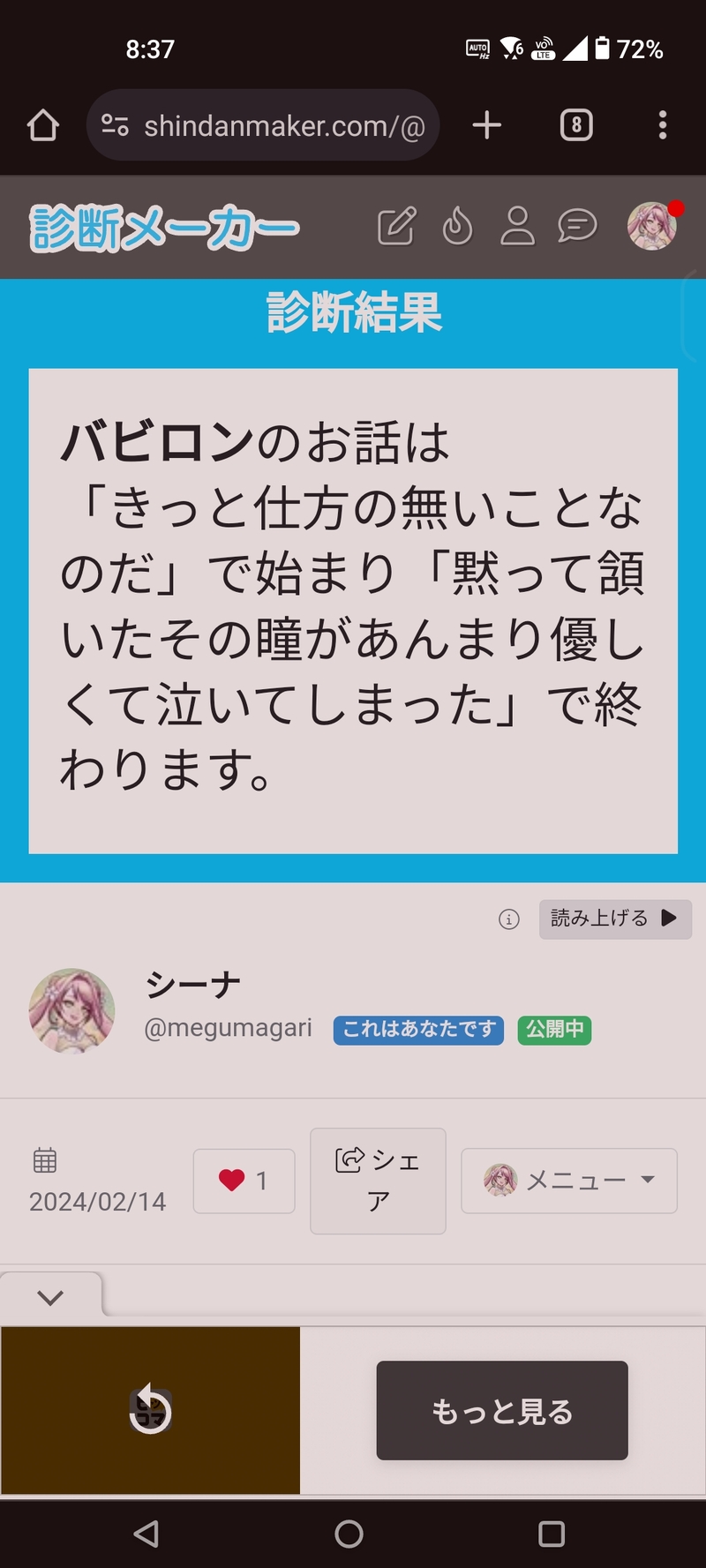Viewport: 706px width, 1568px height.
Task: Tap the shindanmaker.com address bar
Action: click(x=263, y=125)
